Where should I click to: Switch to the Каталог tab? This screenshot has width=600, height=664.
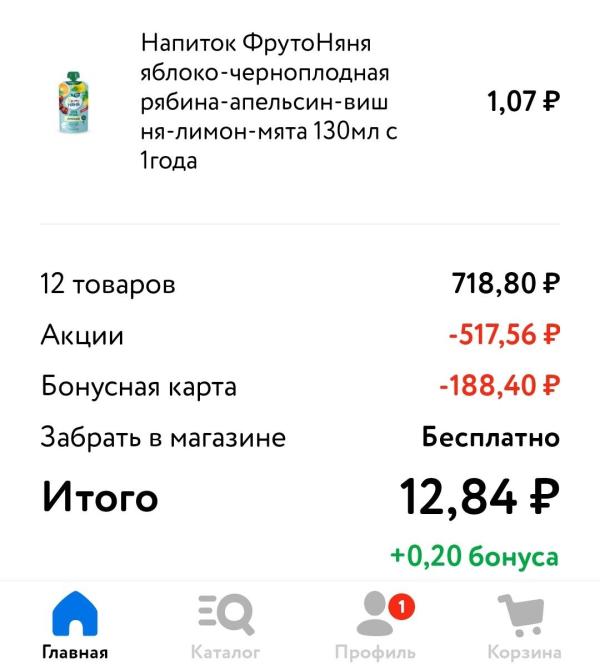tap(225, 625)
